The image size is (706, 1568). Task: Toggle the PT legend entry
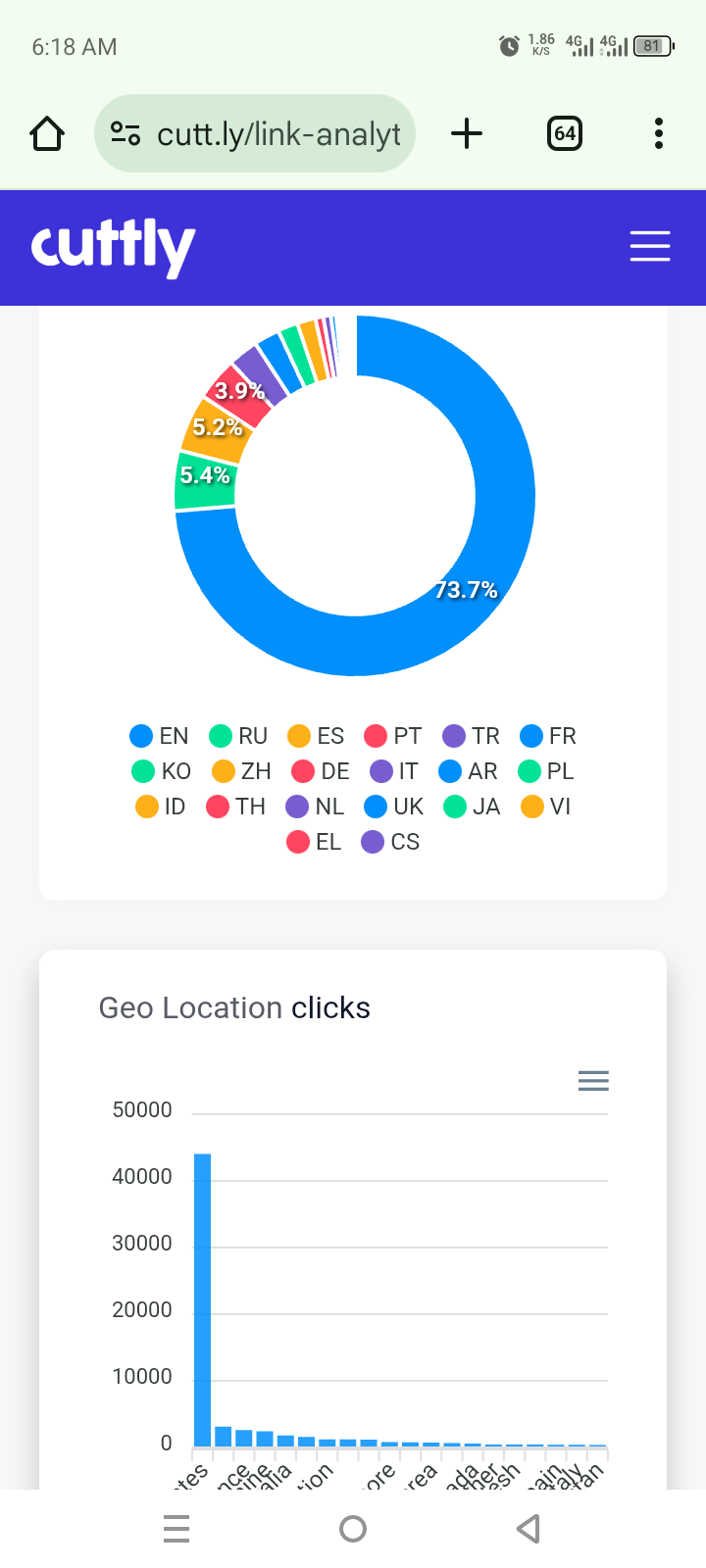(393, 736)
